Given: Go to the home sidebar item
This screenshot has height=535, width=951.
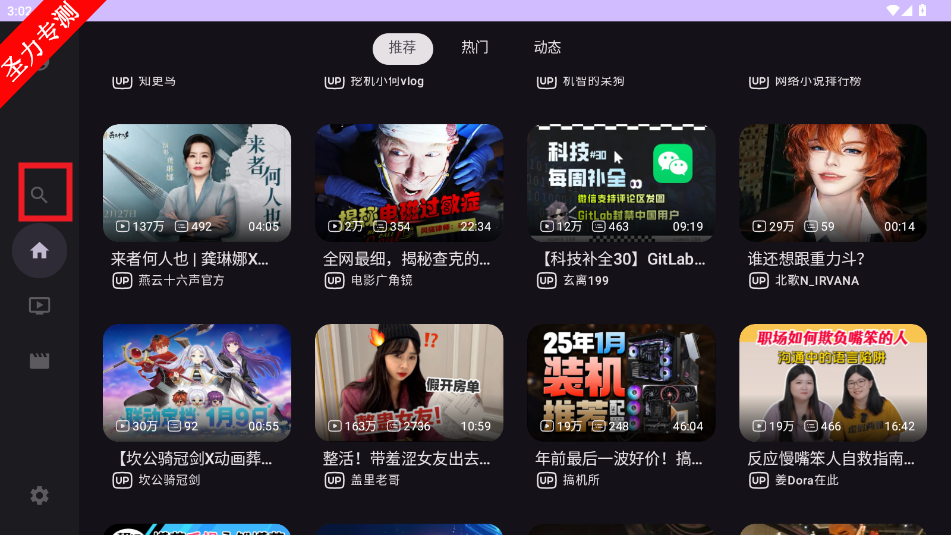Looking at the screenshot, I should coord(40,251).
